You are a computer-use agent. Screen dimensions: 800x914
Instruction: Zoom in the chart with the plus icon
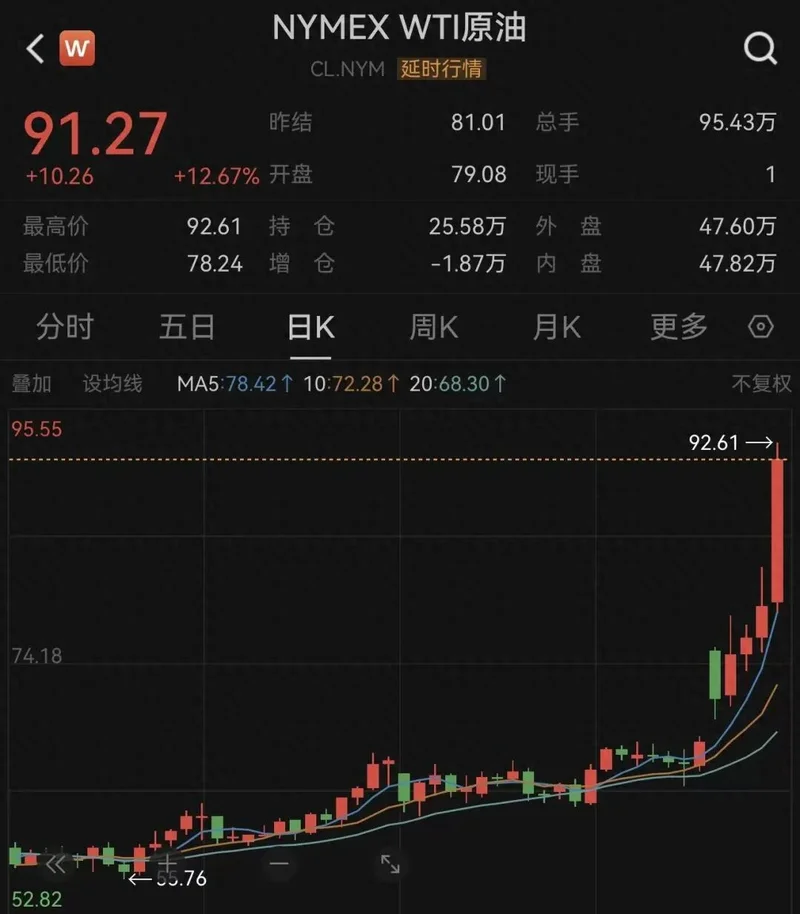click(x=168, y=862)
